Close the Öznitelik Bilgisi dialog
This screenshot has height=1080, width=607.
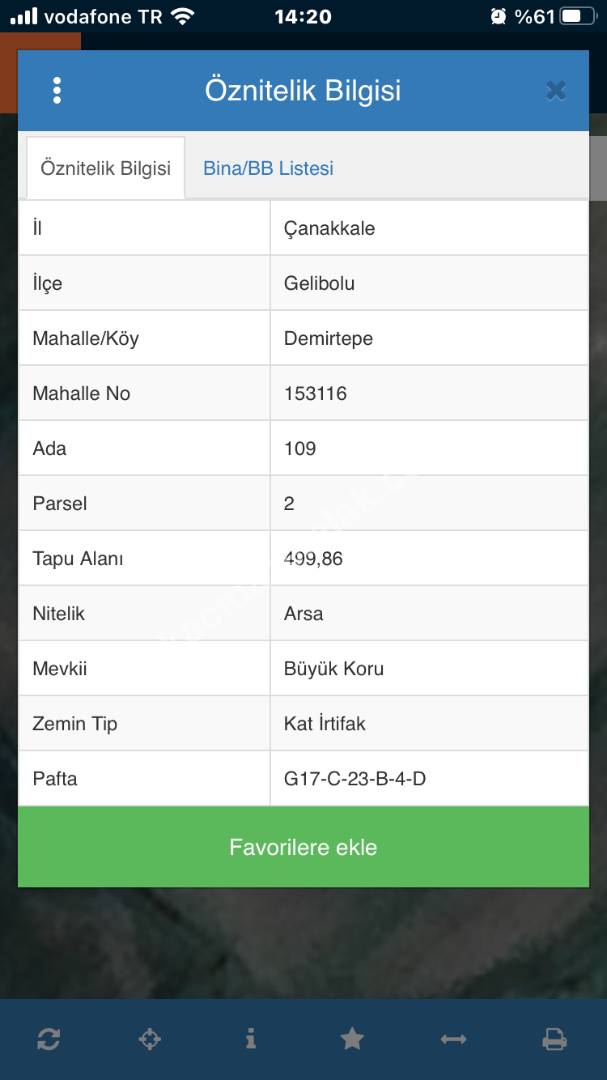tap(556, 91)
